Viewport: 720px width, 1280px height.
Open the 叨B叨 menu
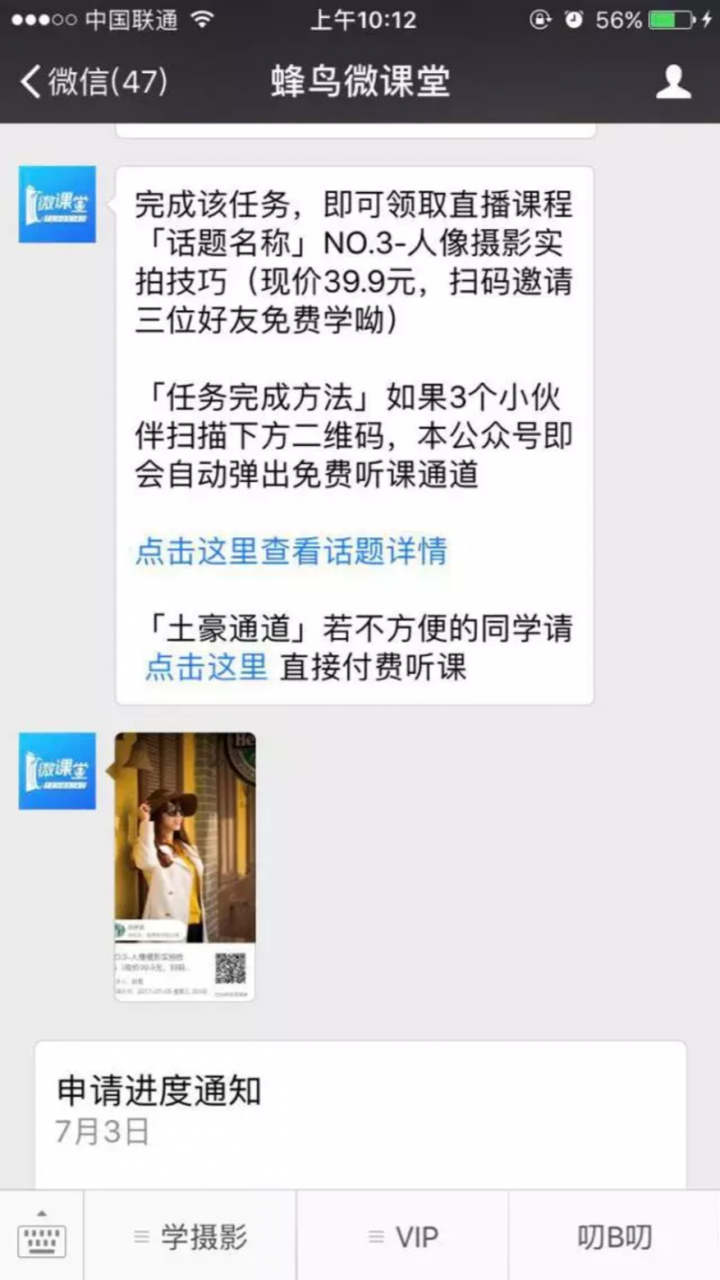tap(614, 1237)
